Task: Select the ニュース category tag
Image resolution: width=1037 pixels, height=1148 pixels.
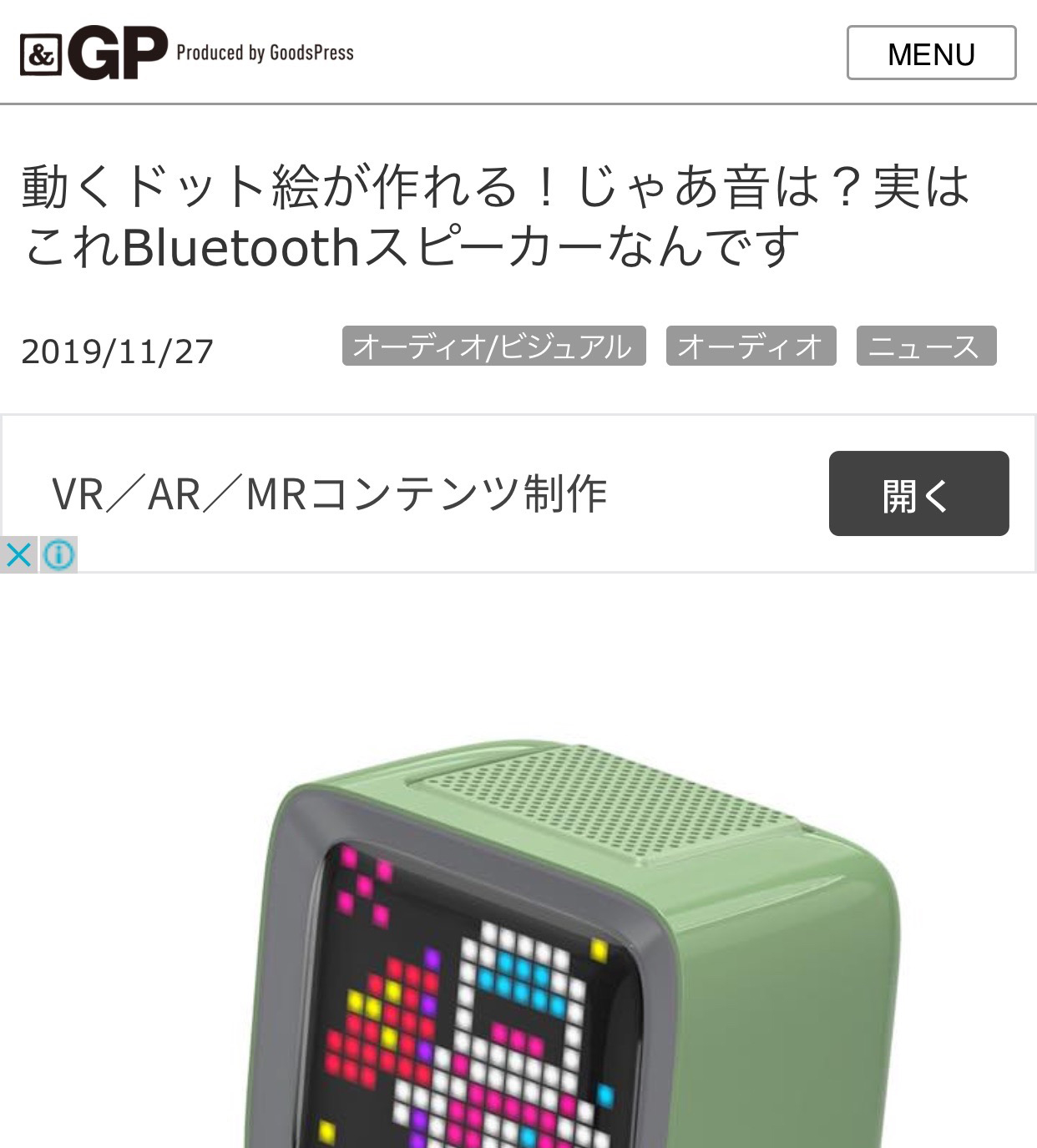Action: pyautogui.click(x=925, y=346)
